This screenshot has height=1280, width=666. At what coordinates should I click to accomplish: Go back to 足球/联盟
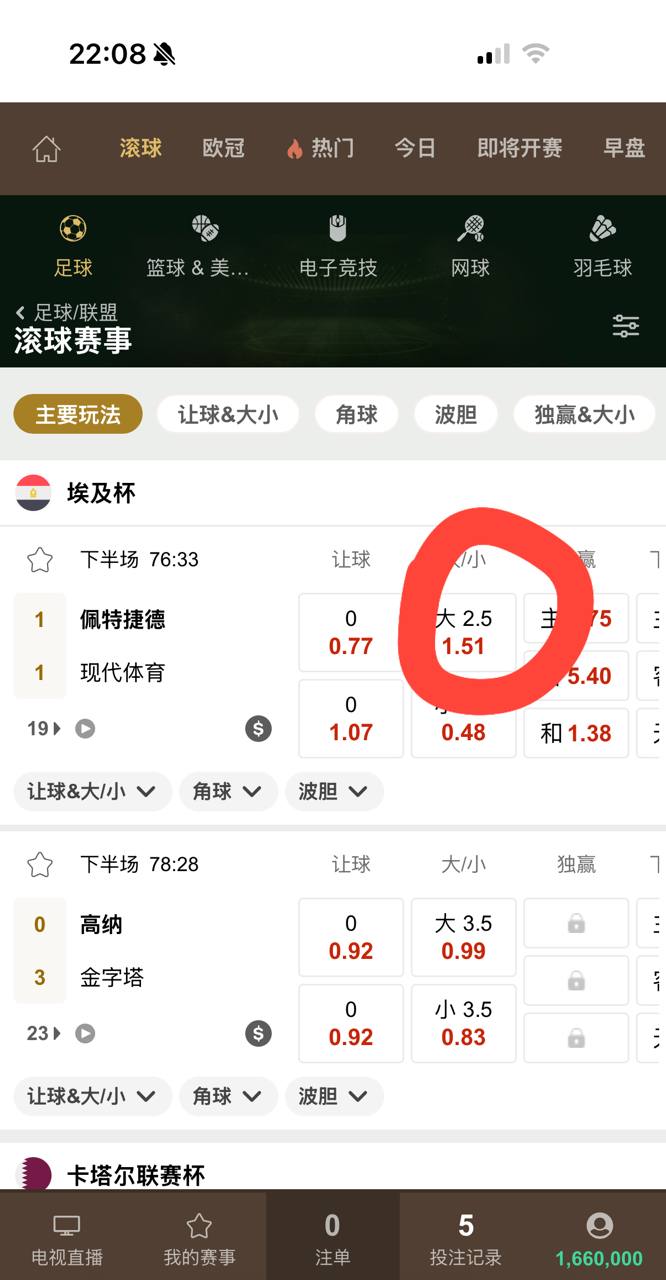(x=66, y=313)
